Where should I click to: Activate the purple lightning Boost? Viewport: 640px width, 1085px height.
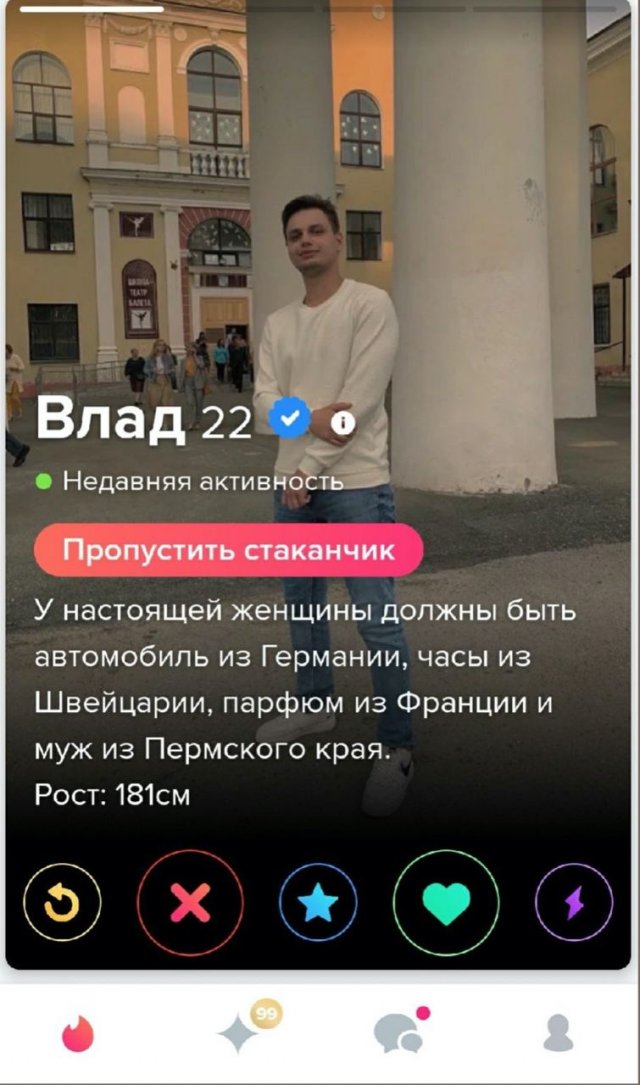point(574,903)
